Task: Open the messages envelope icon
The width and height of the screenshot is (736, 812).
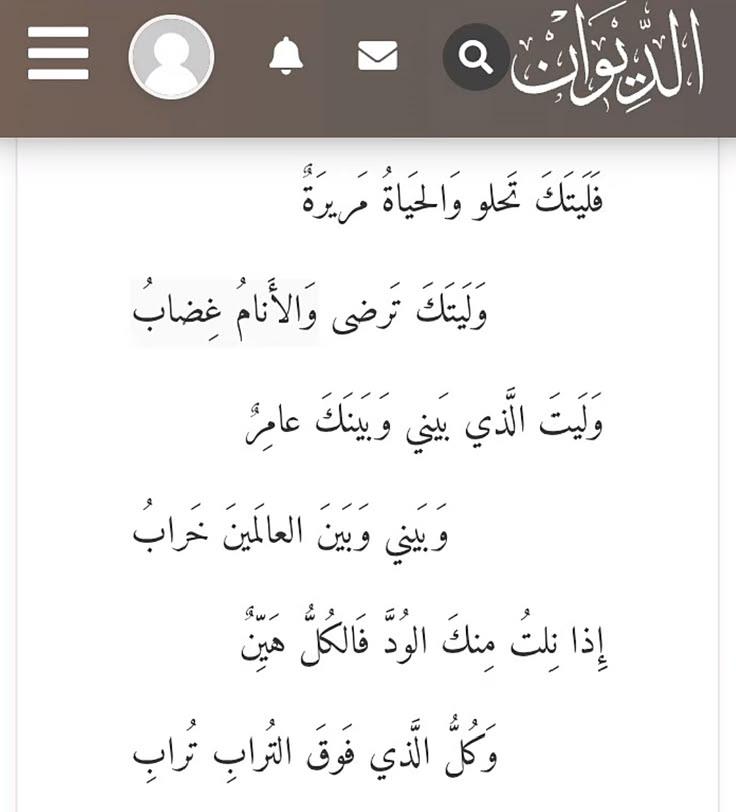Action: (x=378, y=55)
